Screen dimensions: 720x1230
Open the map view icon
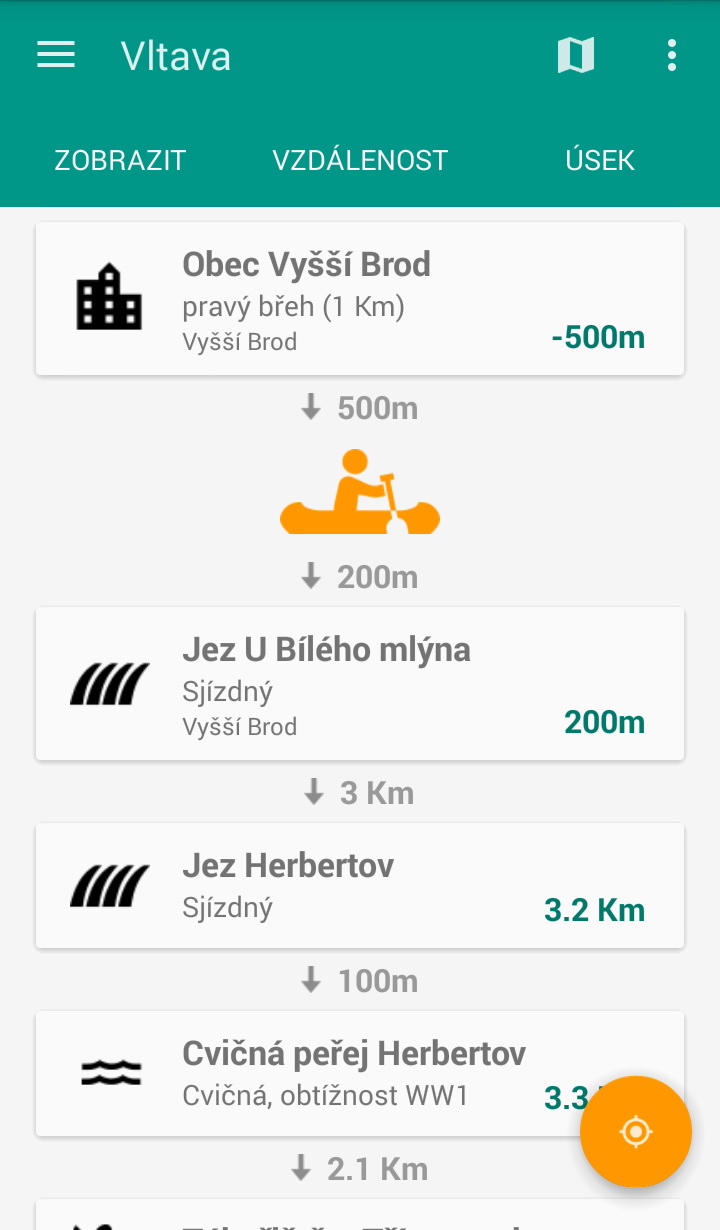pos(575,55)
